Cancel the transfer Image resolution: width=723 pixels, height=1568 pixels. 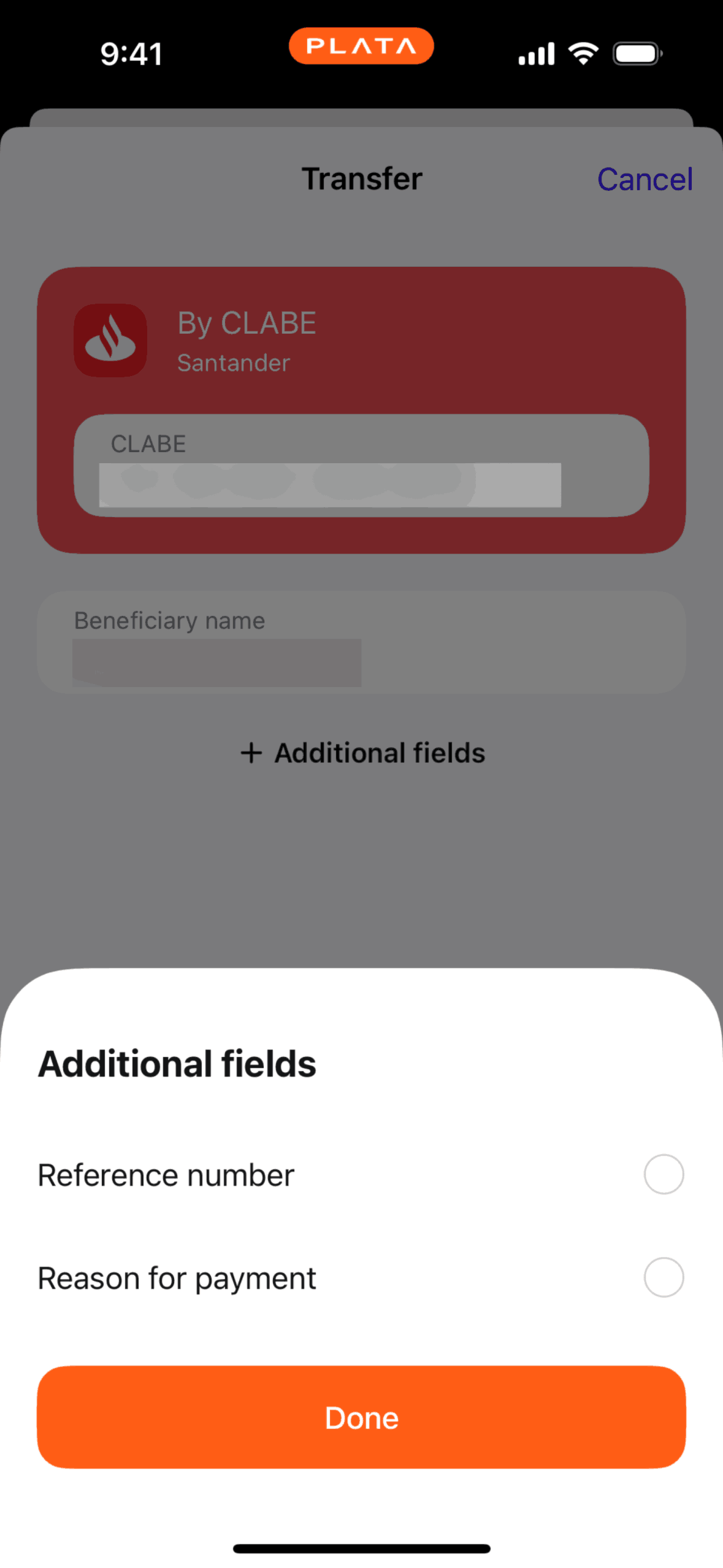click(x=645, y=179)
